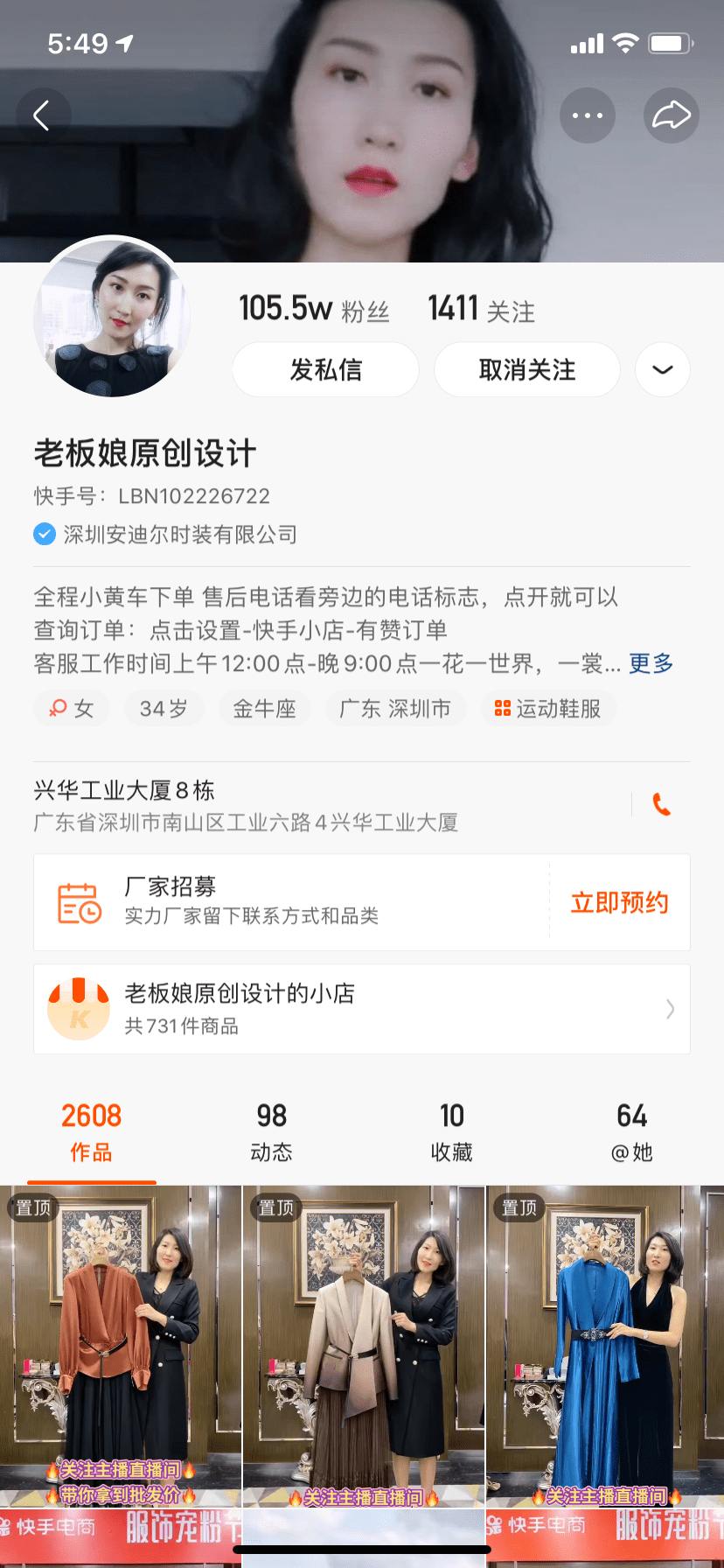This screenshot has width=724, height=1568.
Task: Expand the dropdown arrow beside 取消关注
Action: point(663,370)
